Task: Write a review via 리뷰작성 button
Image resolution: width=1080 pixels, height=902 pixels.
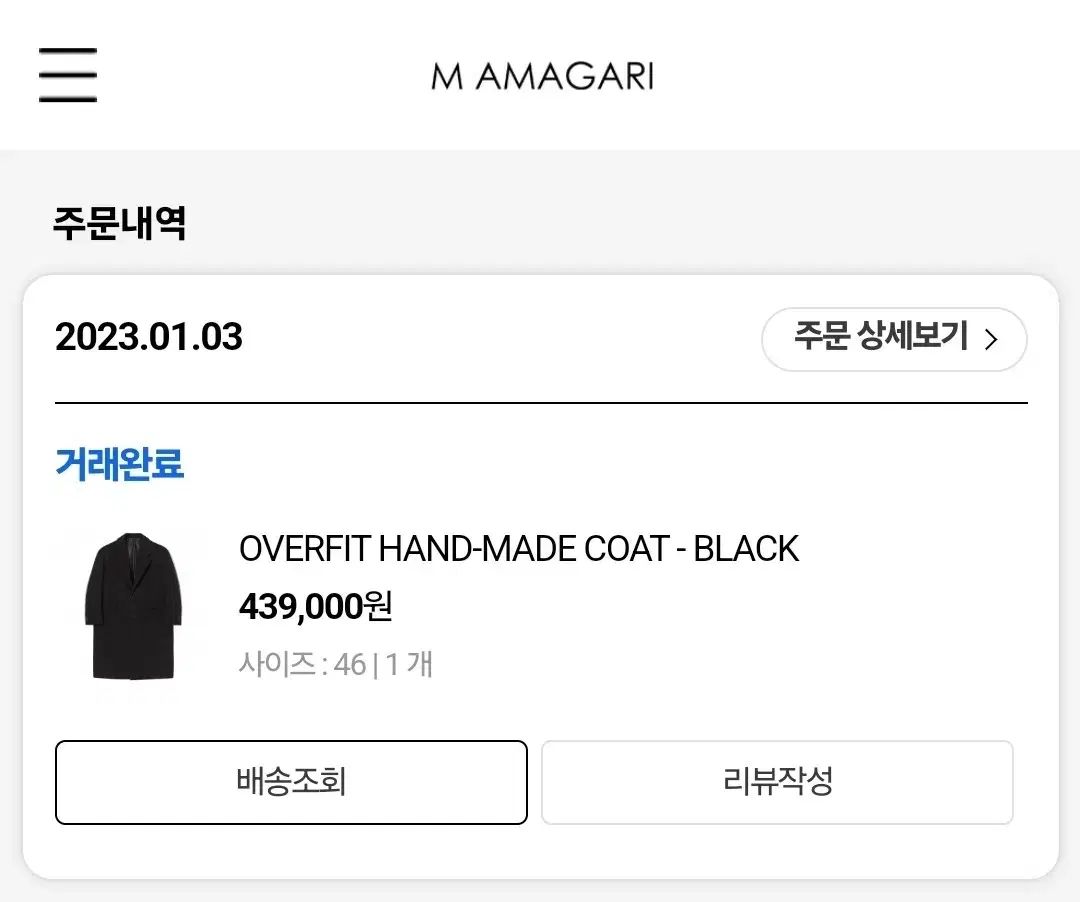Action: [777, 782]
